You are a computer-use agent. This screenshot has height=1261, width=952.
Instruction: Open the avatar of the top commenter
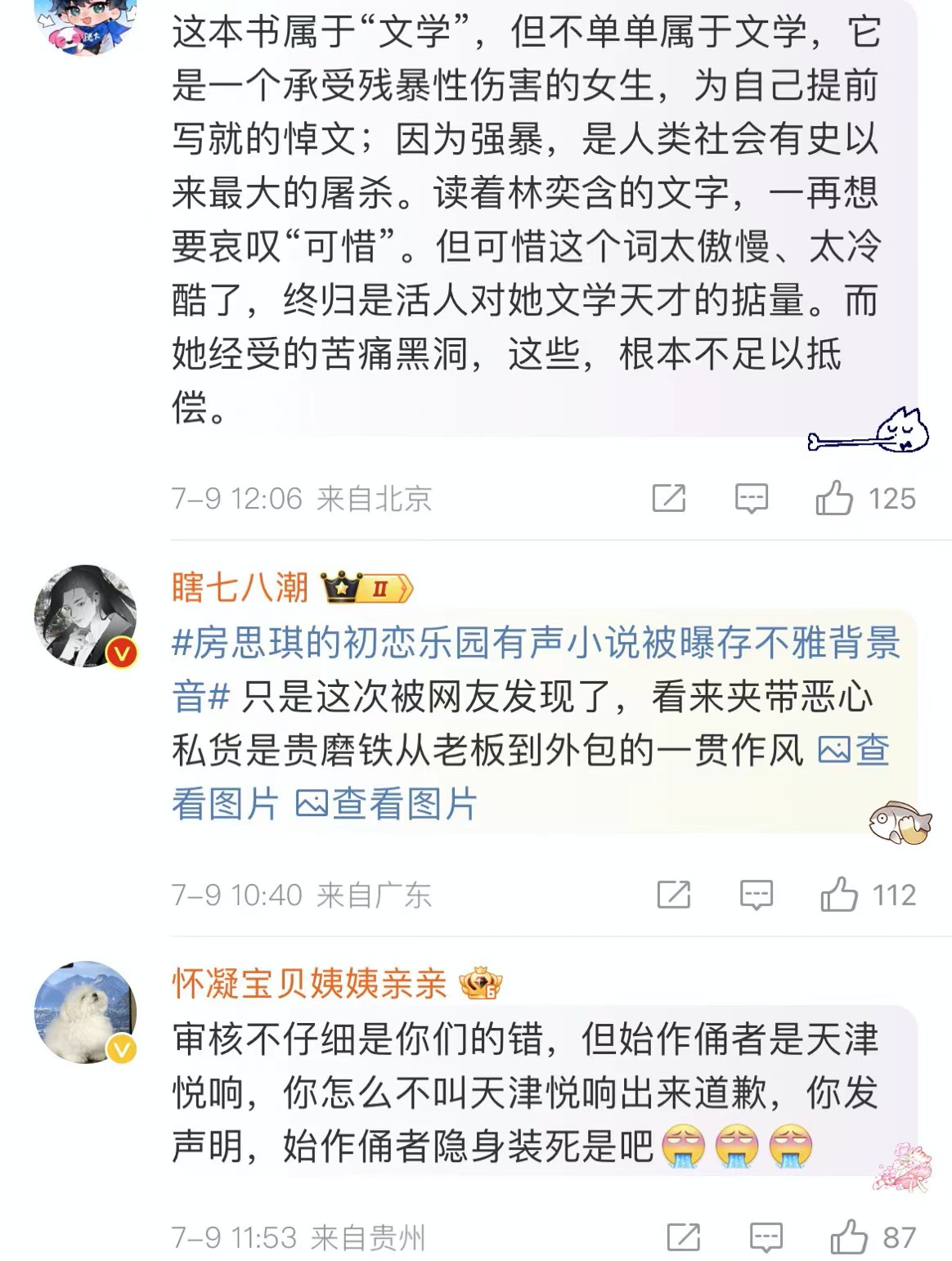pos(85,23)
